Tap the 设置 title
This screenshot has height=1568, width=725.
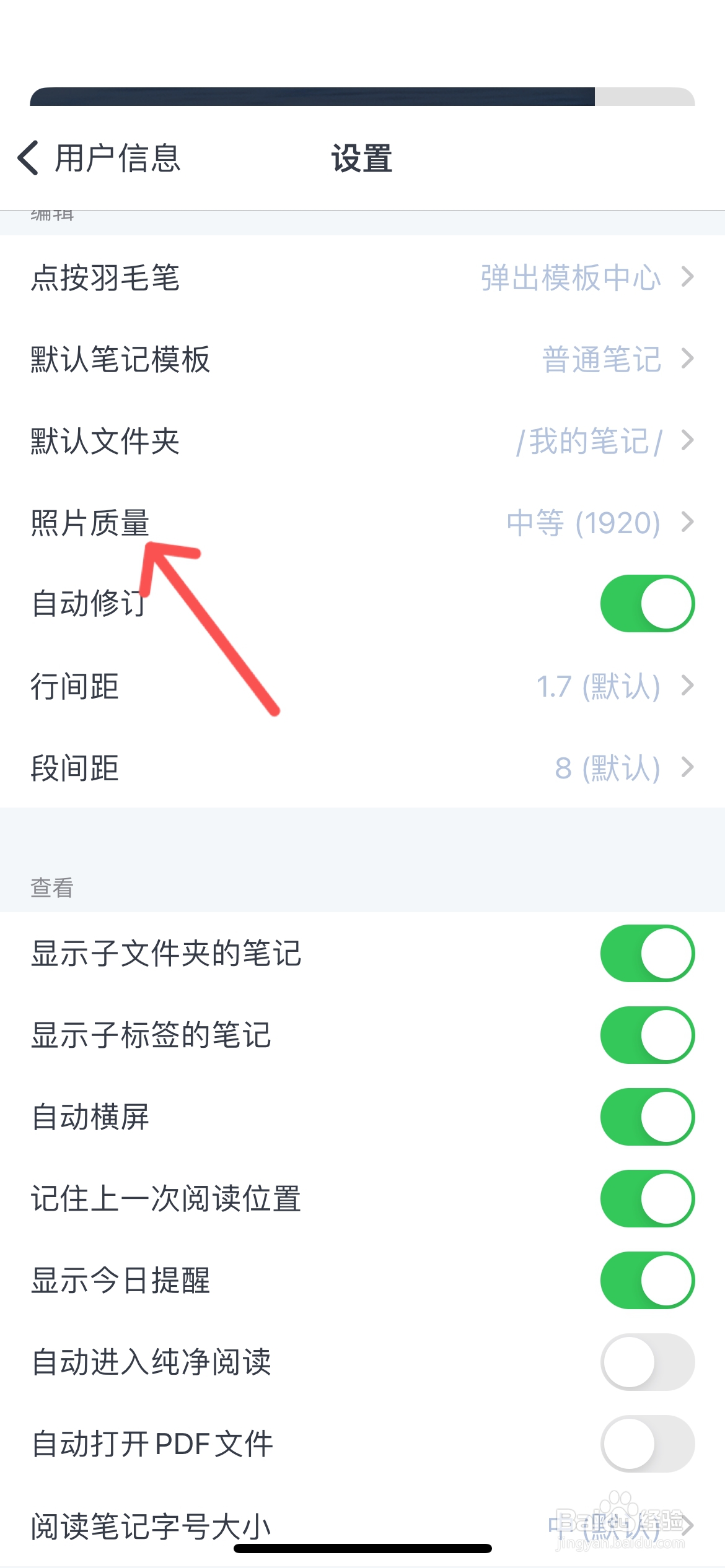361,159
